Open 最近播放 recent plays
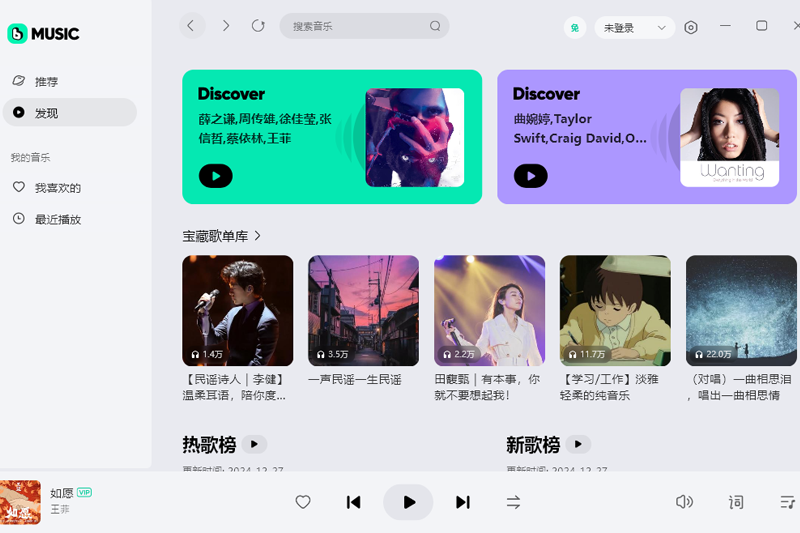 tap(57, 219)
